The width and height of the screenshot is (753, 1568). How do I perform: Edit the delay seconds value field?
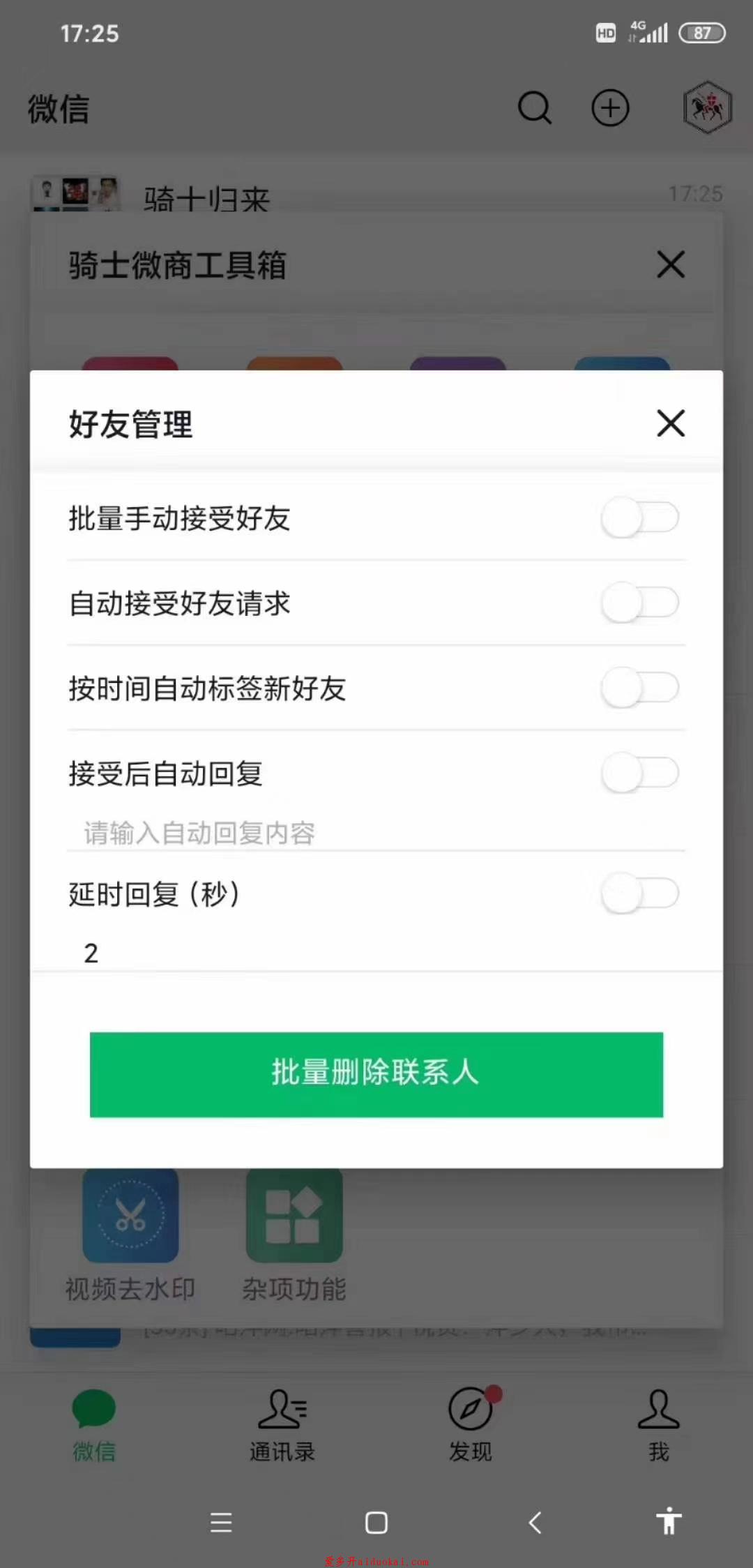pos(376,953)
